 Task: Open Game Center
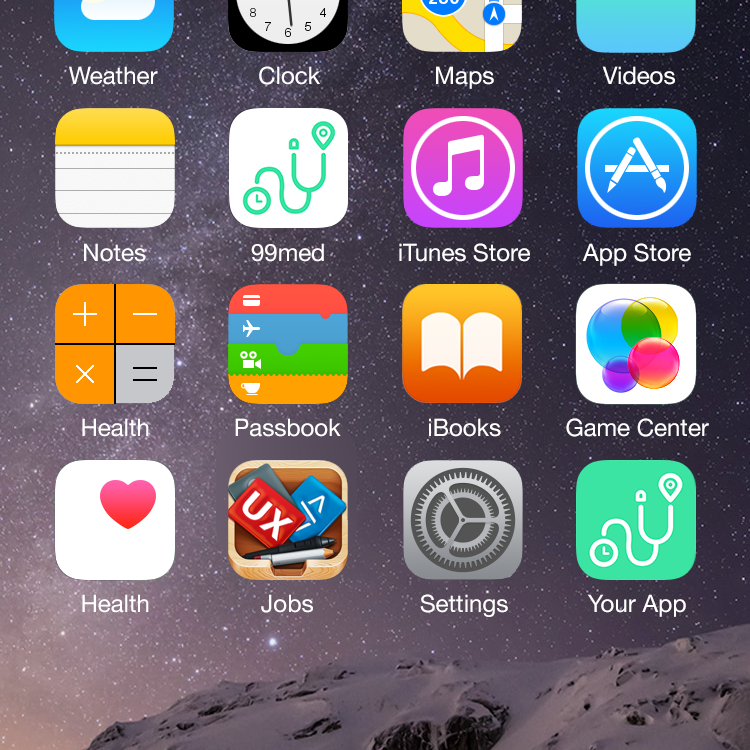tap(636, 344)
